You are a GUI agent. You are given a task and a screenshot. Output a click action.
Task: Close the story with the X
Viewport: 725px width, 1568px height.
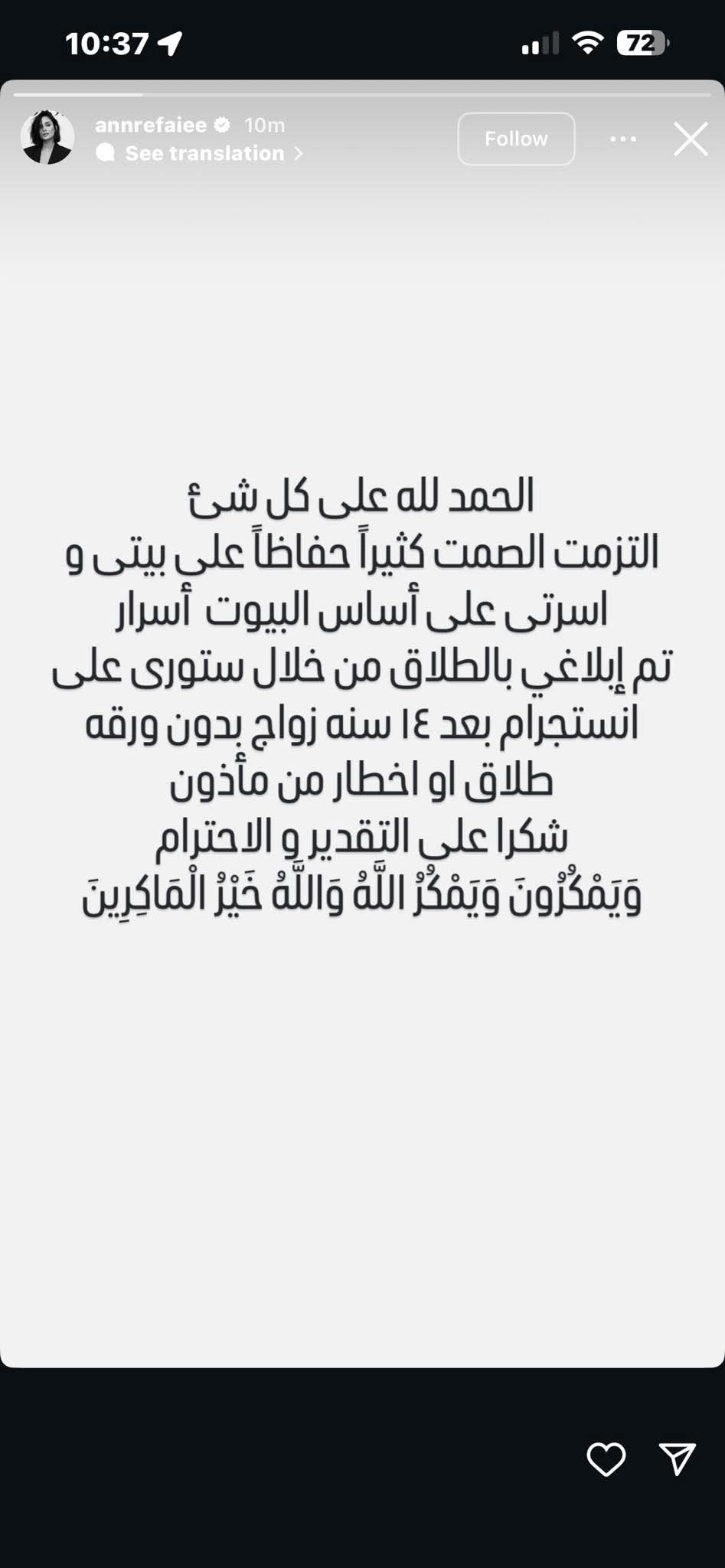(691, 139)
